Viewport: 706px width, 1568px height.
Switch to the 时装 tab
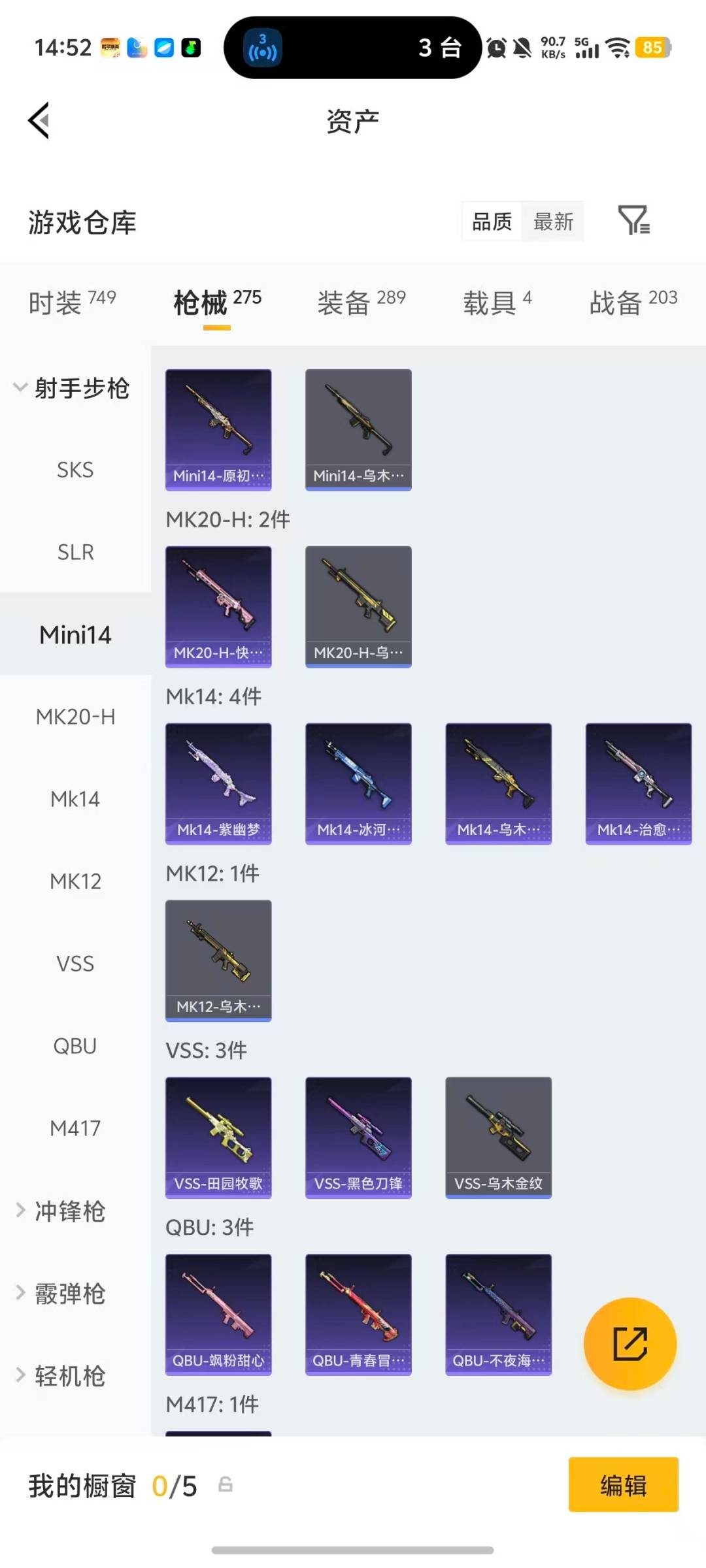tap(72, 302)
